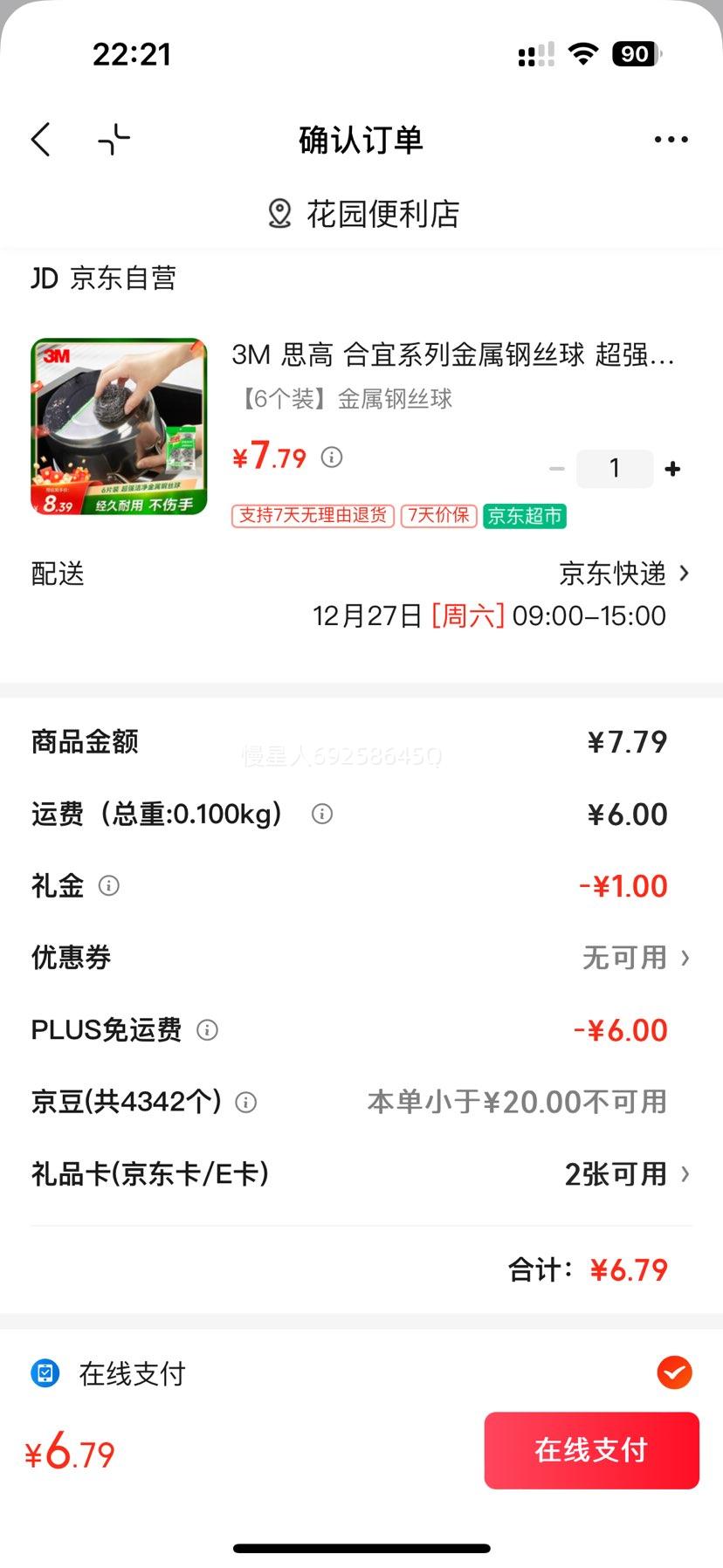Increase quantity with the plus stepper
Image resolution: width=723 pixels, height=1568 pixels.
(x=672, y=468)
